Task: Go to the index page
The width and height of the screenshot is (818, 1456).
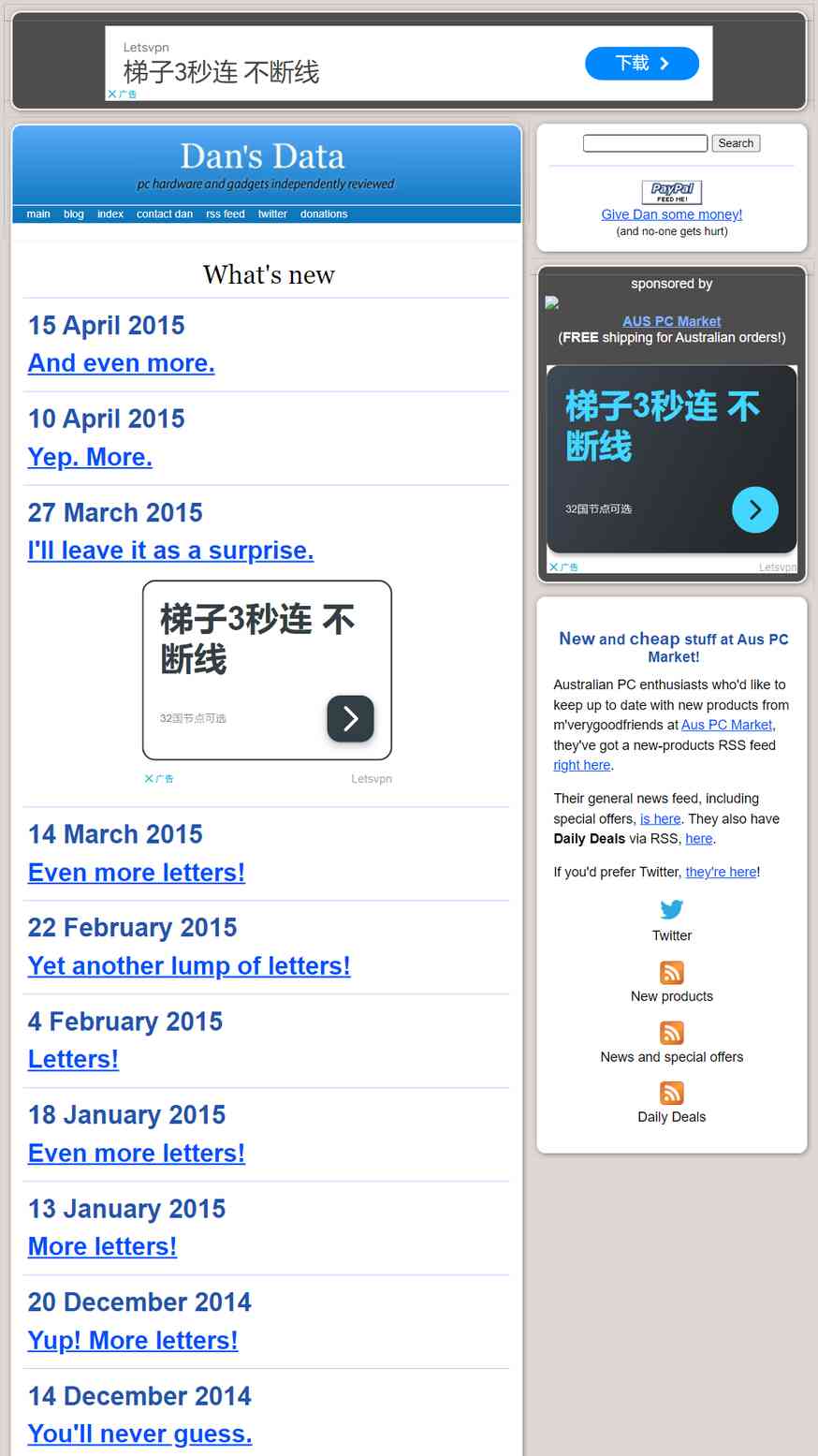Action: point(110,214)
